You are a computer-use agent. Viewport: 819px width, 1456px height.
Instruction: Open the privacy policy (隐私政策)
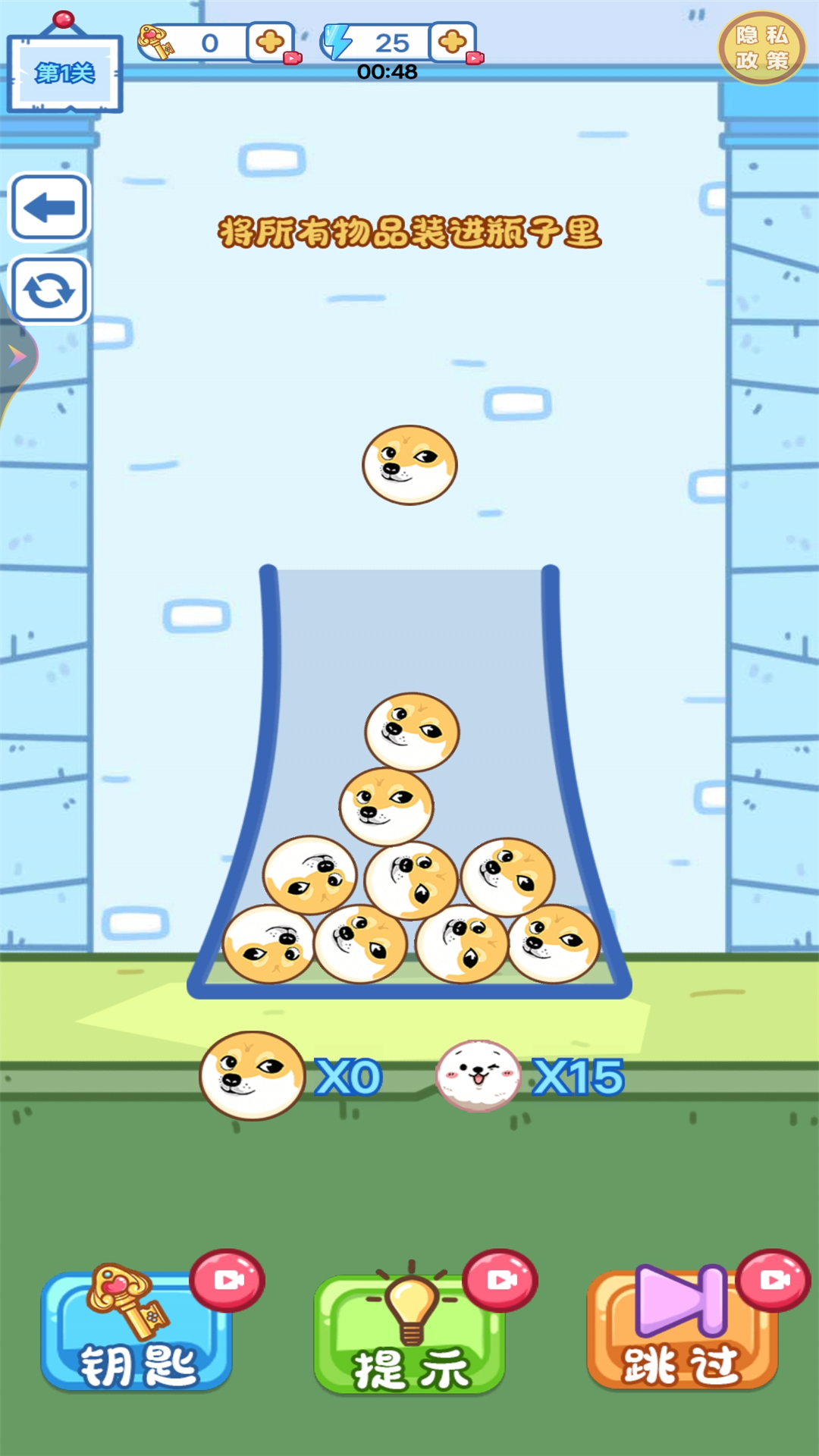pos(761,47)
